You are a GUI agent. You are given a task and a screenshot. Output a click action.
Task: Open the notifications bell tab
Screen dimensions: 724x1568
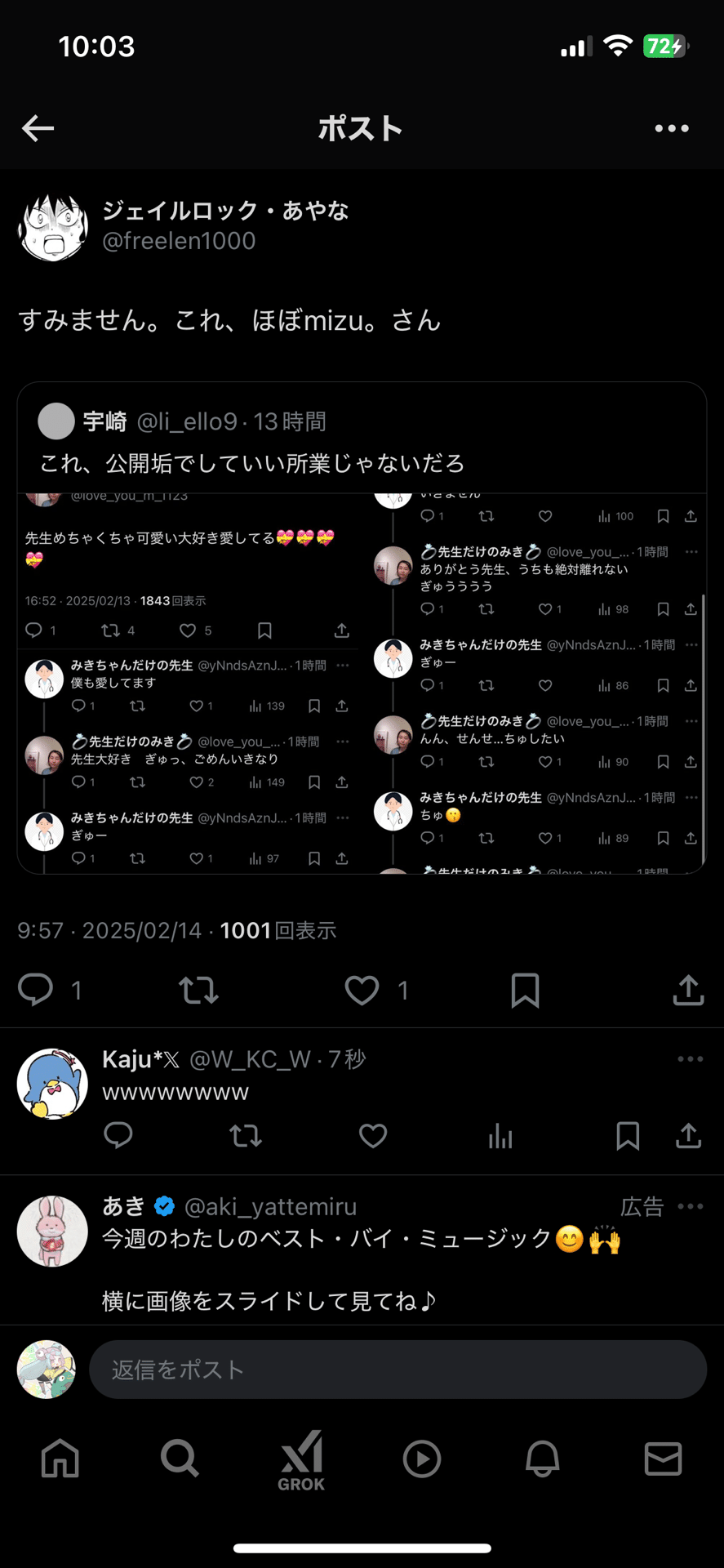(543, 1459)
